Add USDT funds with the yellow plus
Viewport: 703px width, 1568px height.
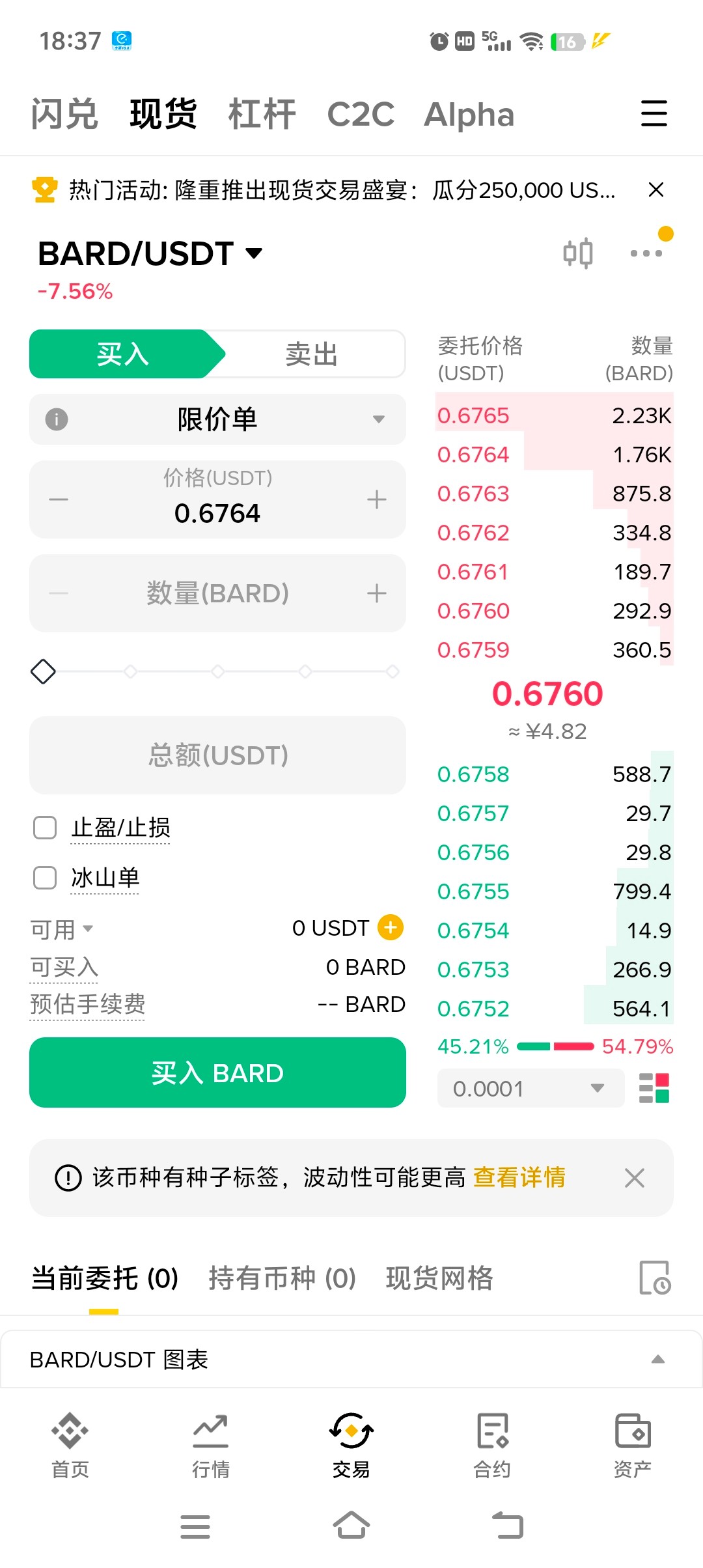pyautogui.click(x=391, y=927)
